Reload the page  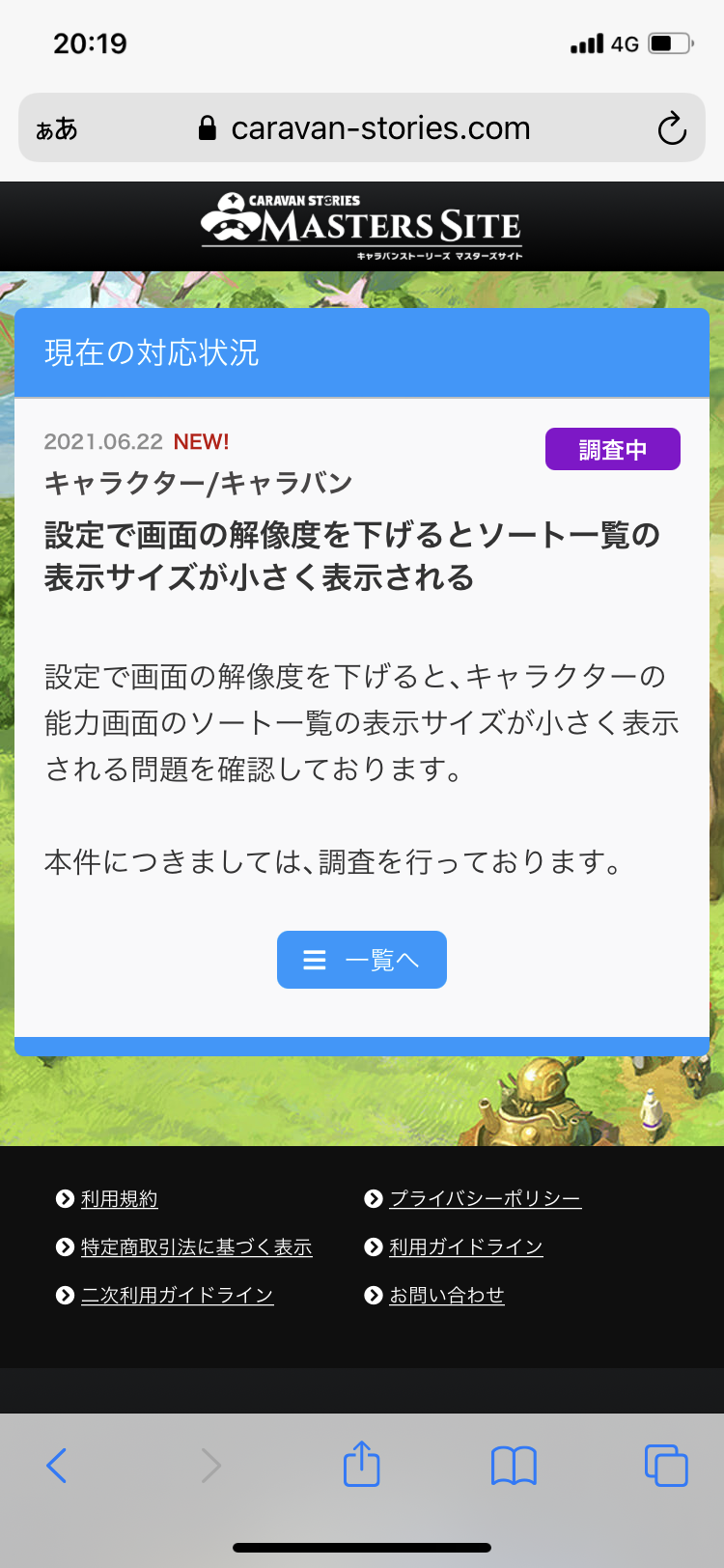(672, 128)
